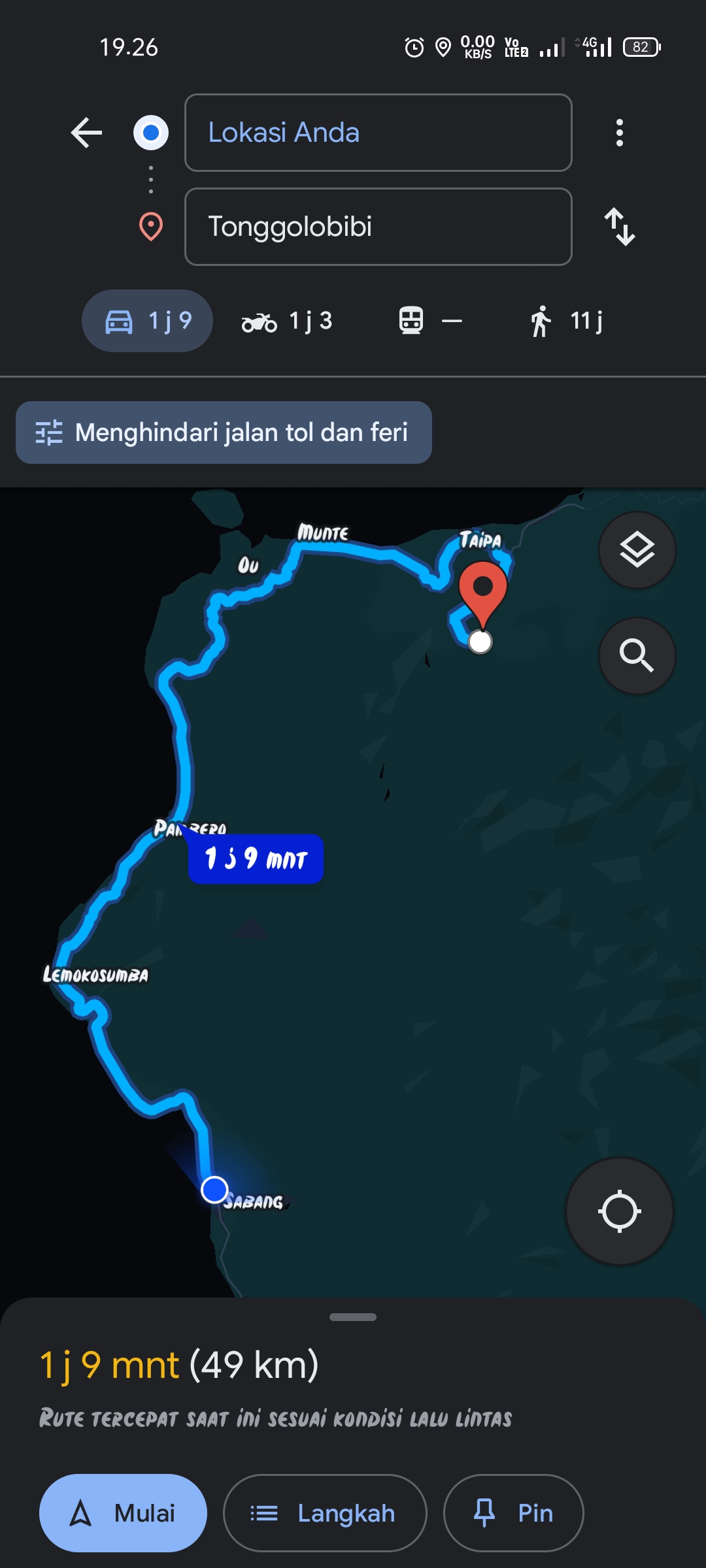This screenshot has width=706, height=1568.
Task: Go back using the arrow icon
Action: (86, 133)
